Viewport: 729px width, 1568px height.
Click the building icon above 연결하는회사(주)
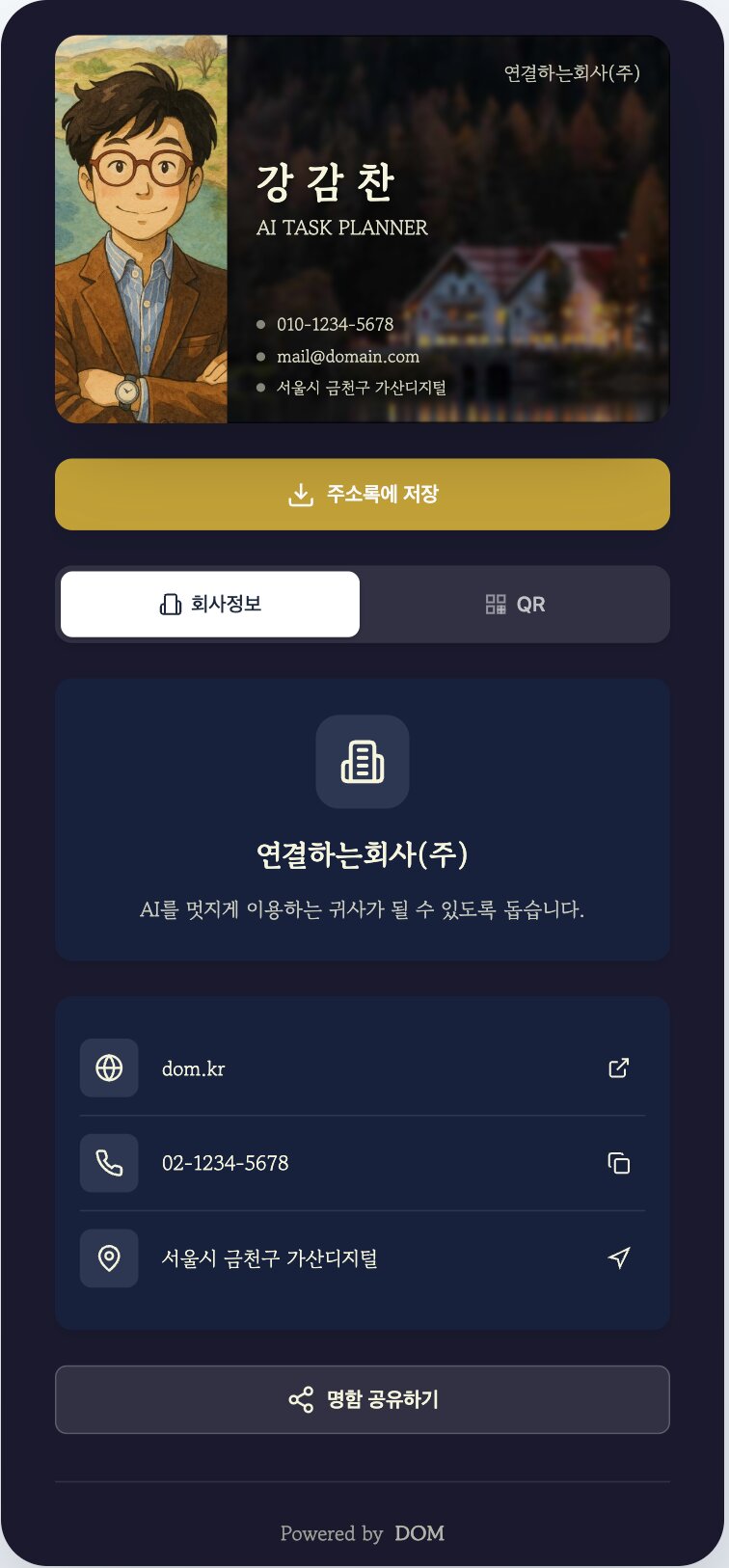[363, 762]
